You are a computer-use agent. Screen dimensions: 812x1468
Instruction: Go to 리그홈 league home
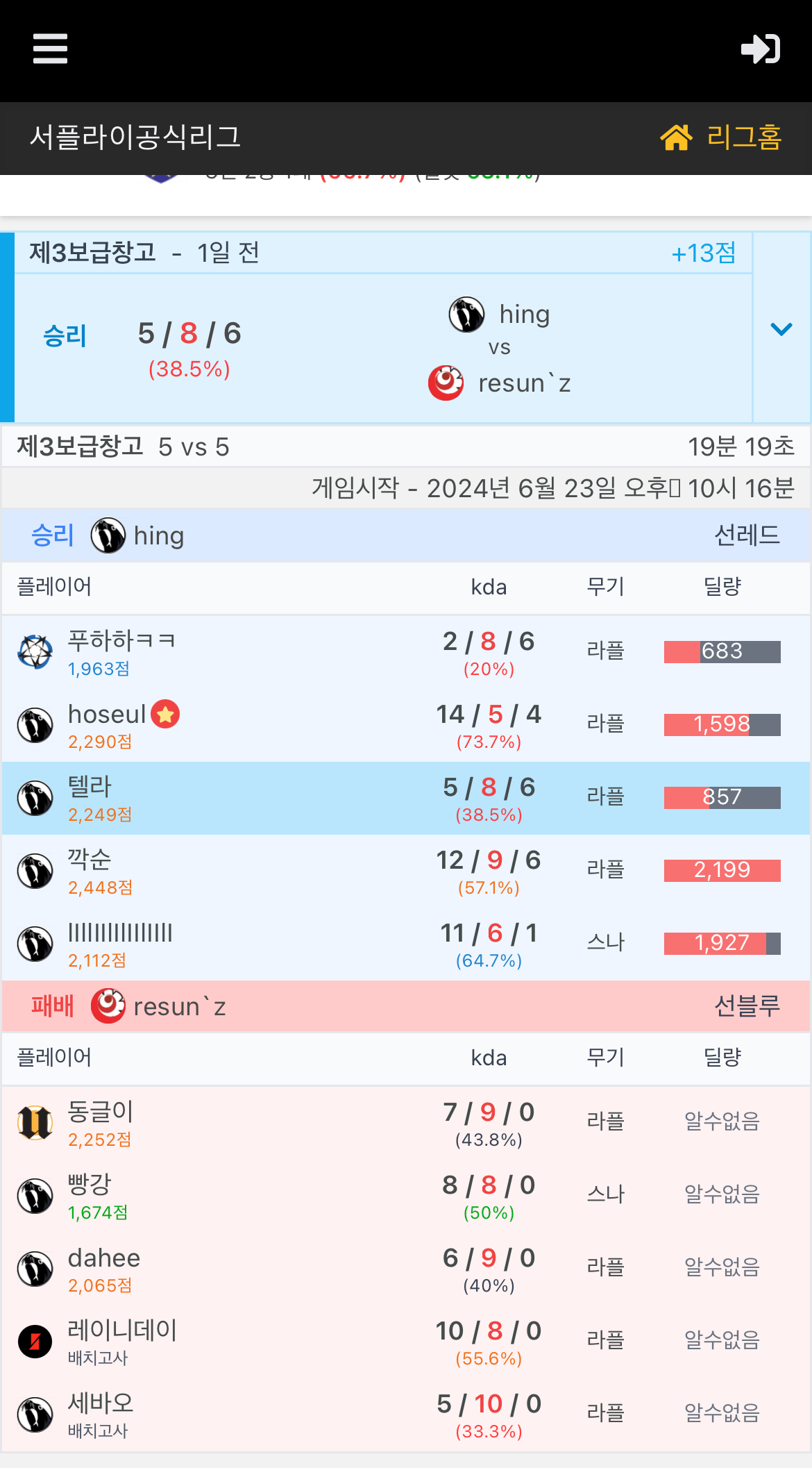point(722,137)
